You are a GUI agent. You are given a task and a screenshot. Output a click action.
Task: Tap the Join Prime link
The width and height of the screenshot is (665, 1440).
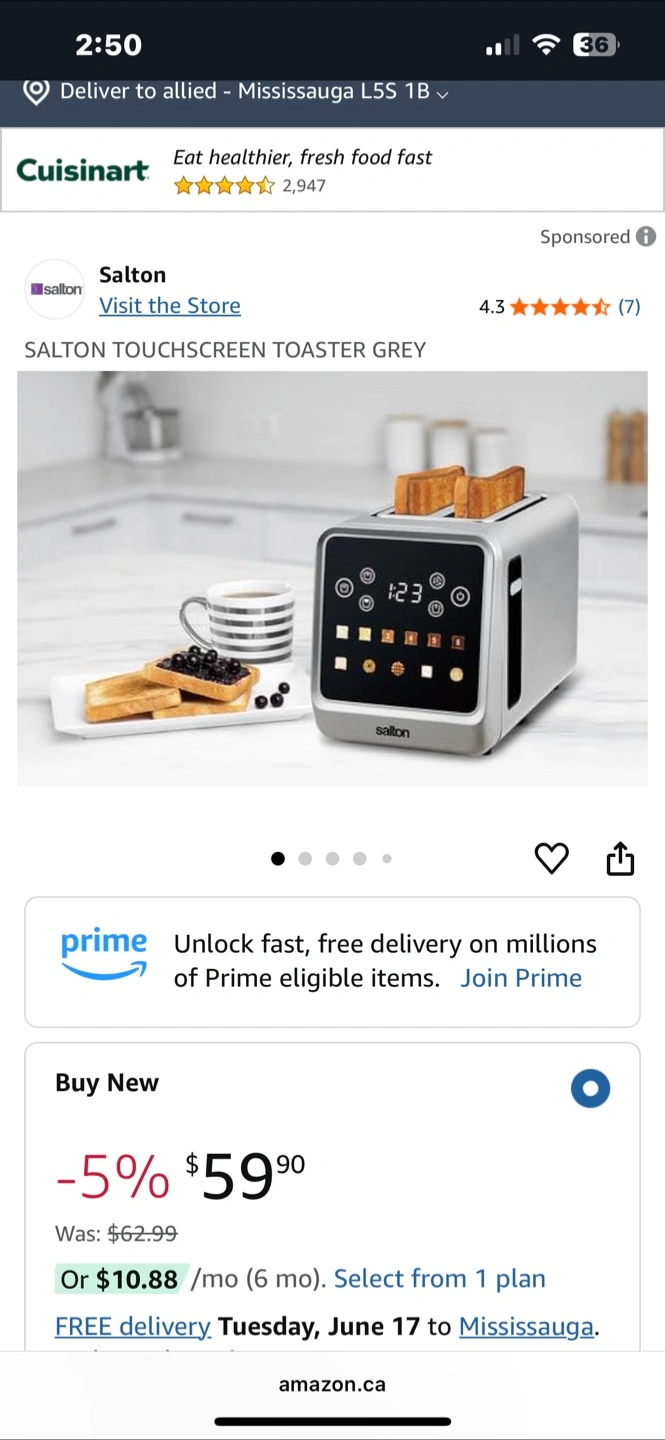[x=521, y=978]
